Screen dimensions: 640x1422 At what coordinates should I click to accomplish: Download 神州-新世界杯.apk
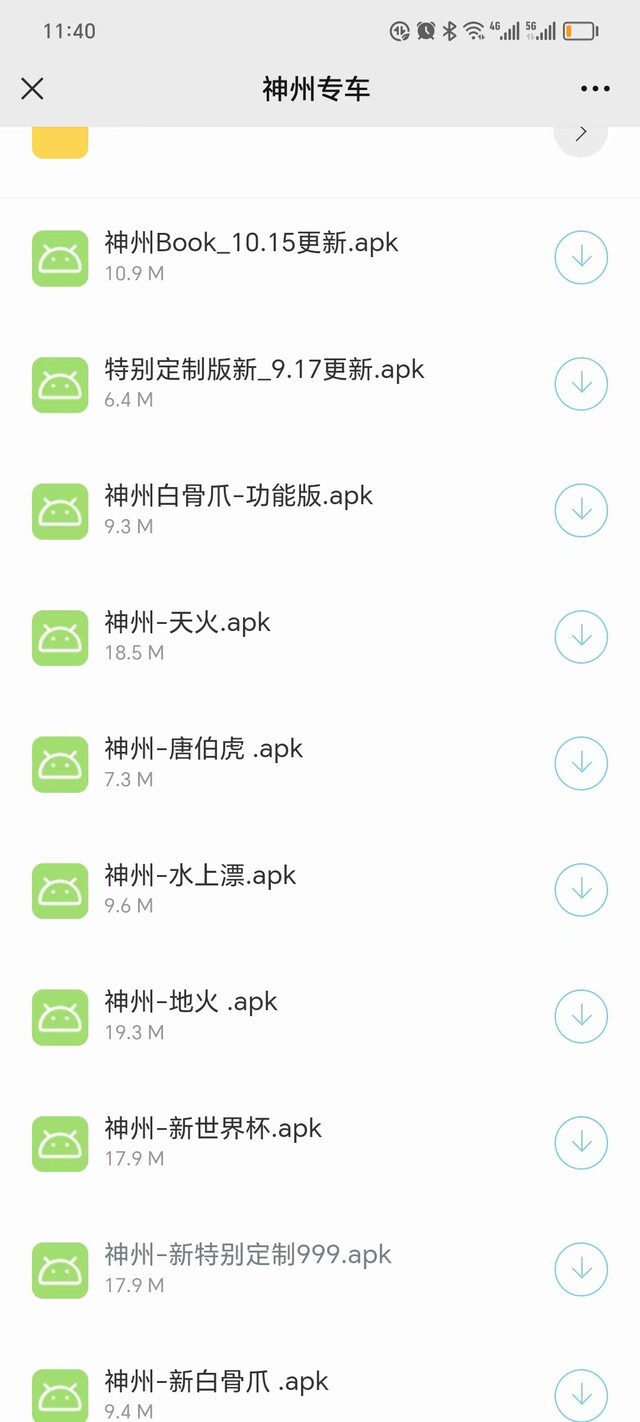point(581,1143)
